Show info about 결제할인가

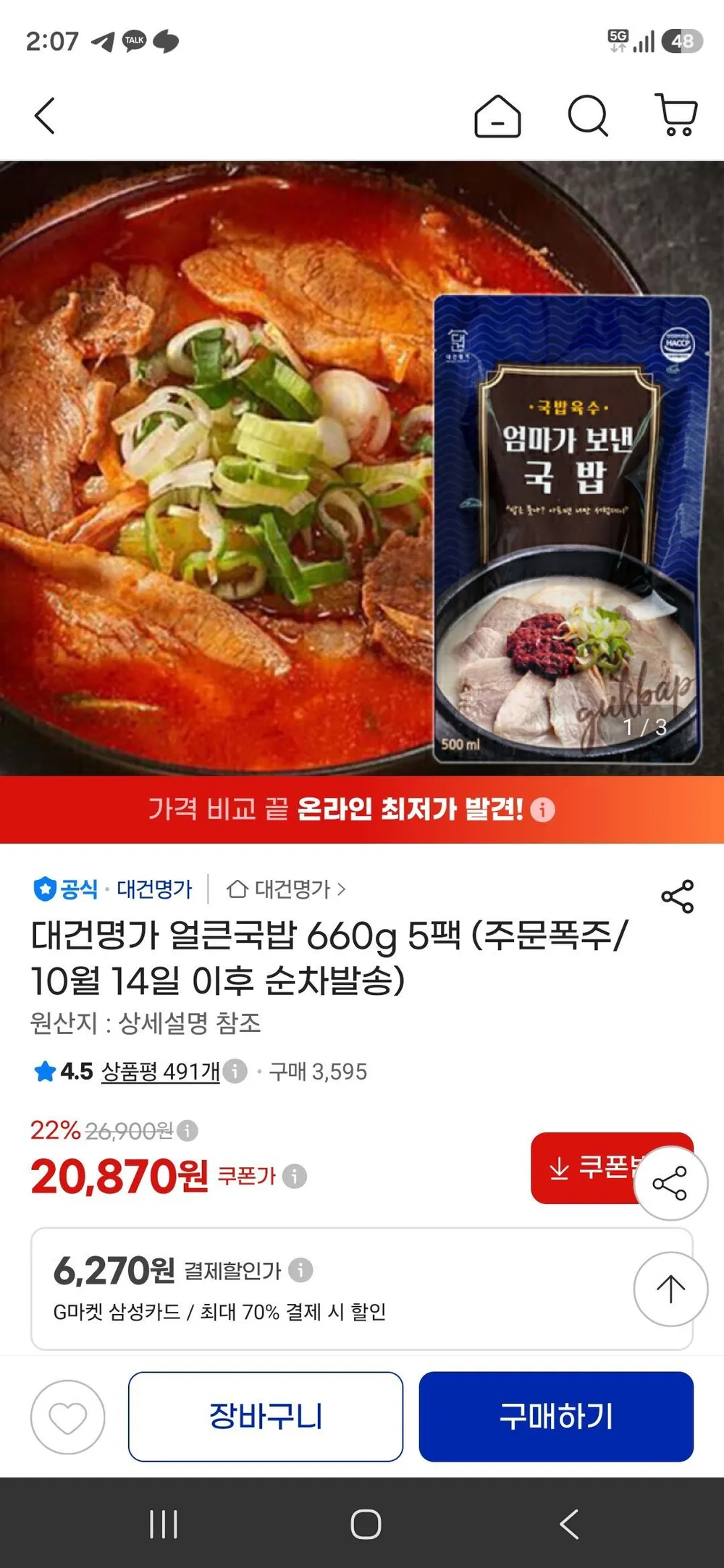300,1269
